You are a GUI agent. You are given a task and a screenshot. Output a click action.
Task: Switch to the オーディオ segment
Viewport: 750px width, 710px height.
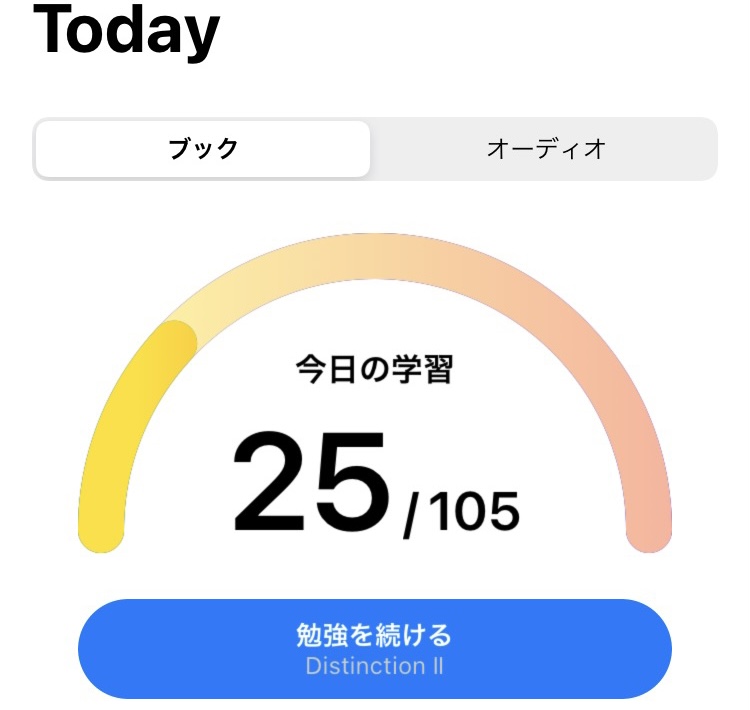[x=546, y=150]
